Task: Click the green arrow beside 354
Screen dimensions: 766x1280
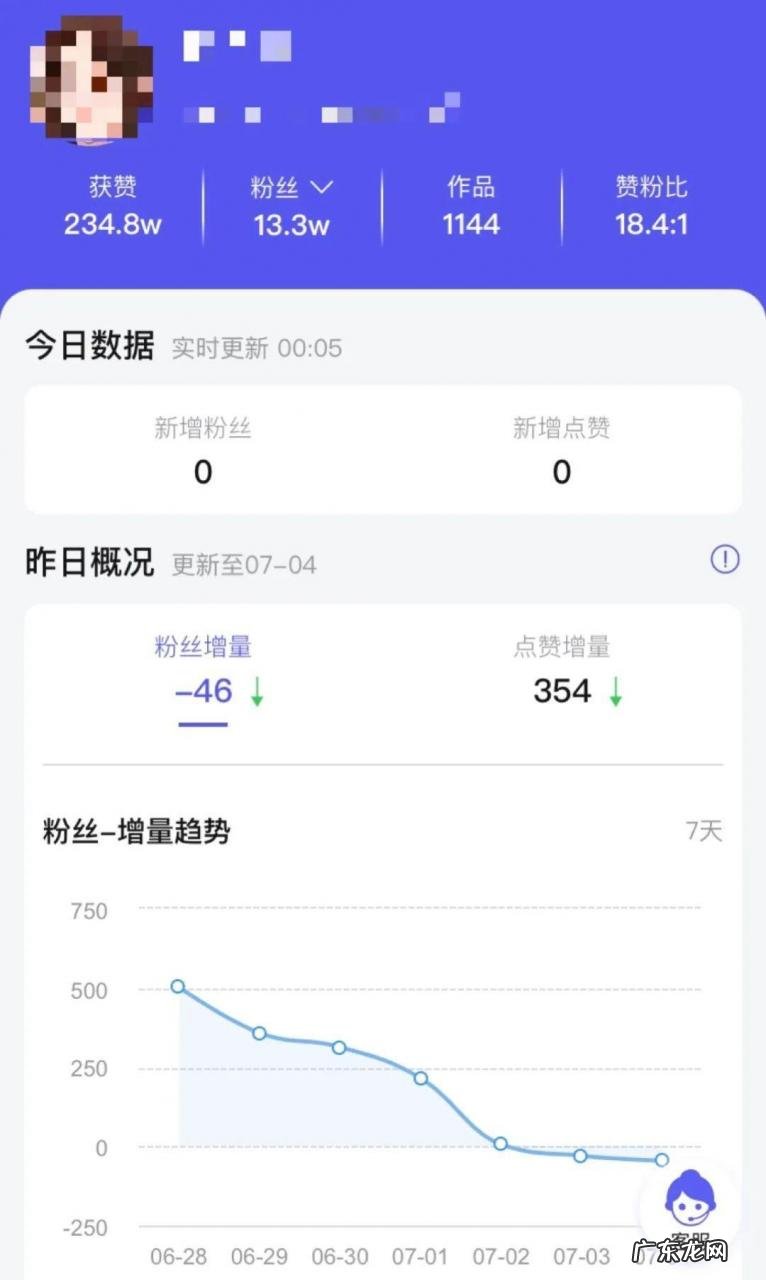Action: point(615,692)
